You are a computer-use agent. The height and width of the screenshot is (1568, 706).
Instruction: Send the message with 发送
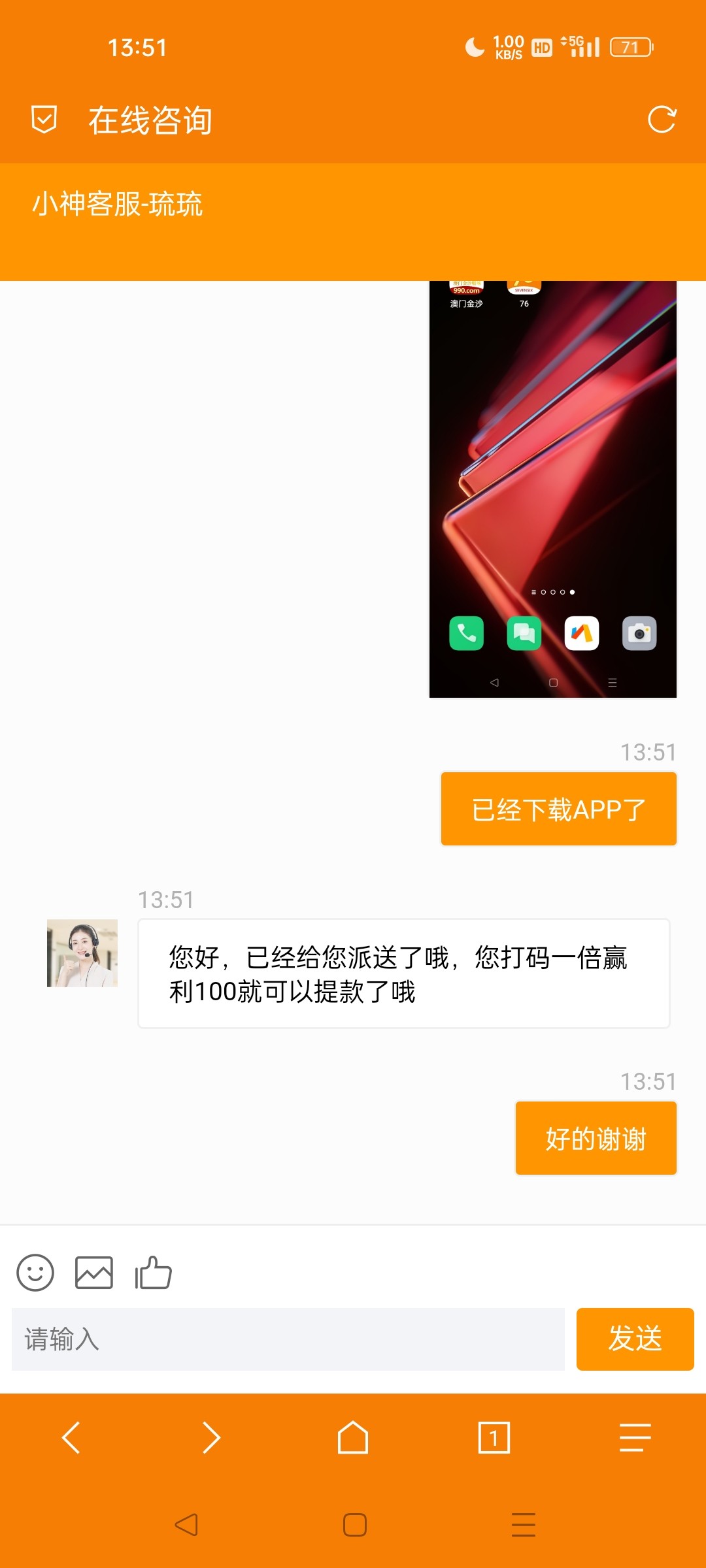point(635,1339)
